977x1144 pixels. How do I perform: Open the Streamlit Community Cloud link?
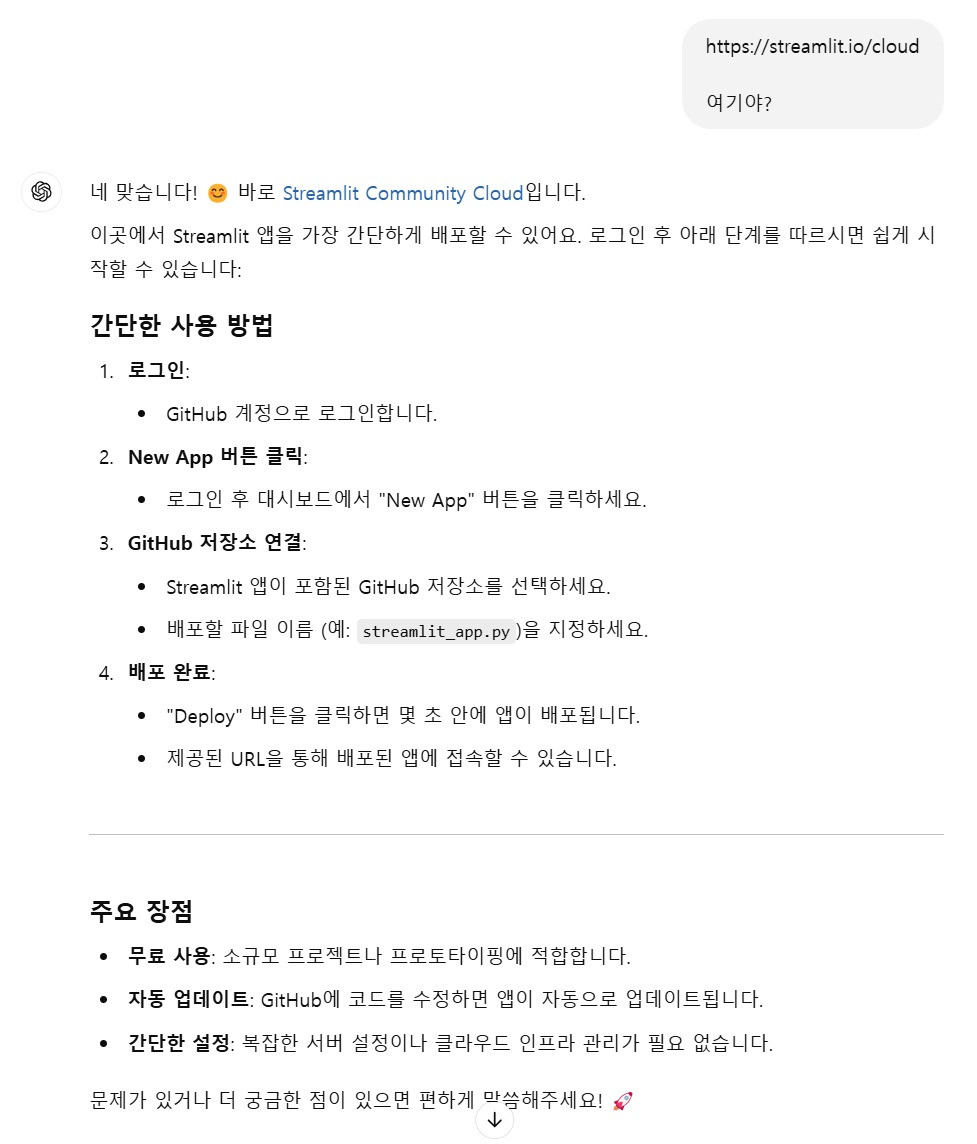(x=403, y=193)
